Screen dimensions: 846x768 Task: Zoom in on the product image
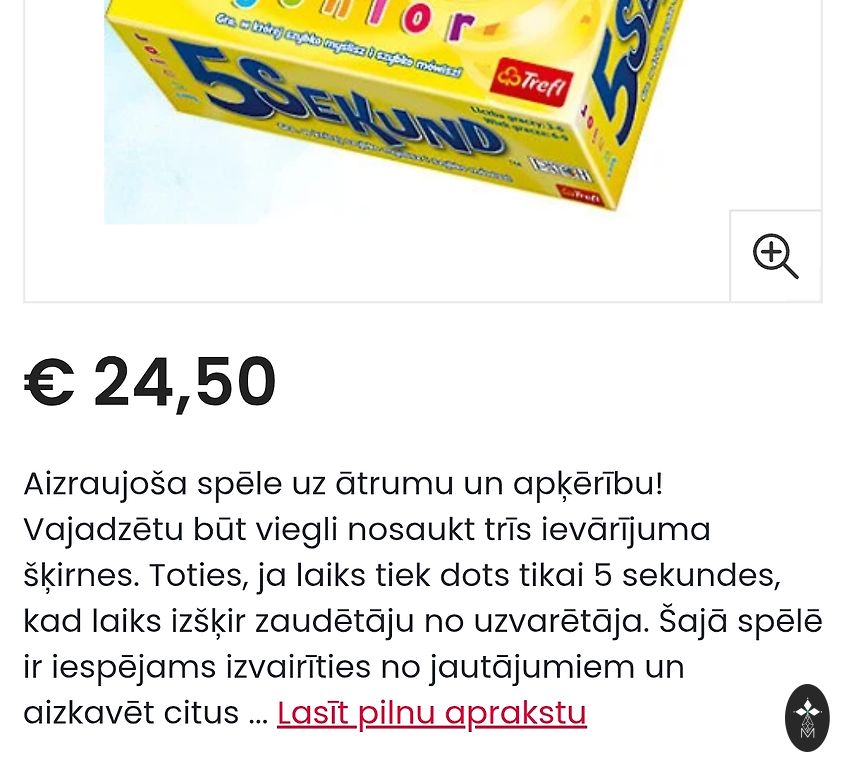tap(775, 256)
